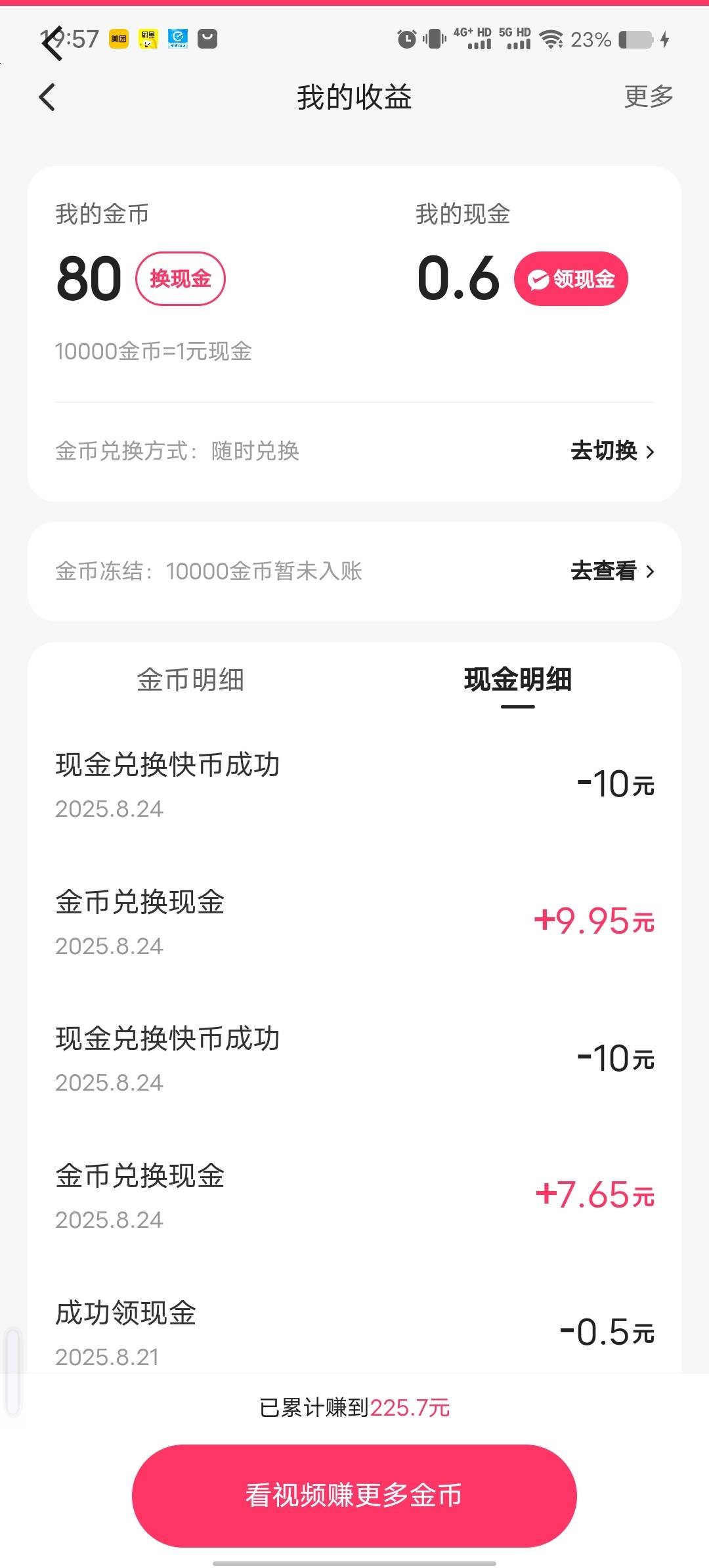The width and height of the screenshot is (709, 1568).
Task: Open 去切换 for exchange method
Action: [612, 451]
